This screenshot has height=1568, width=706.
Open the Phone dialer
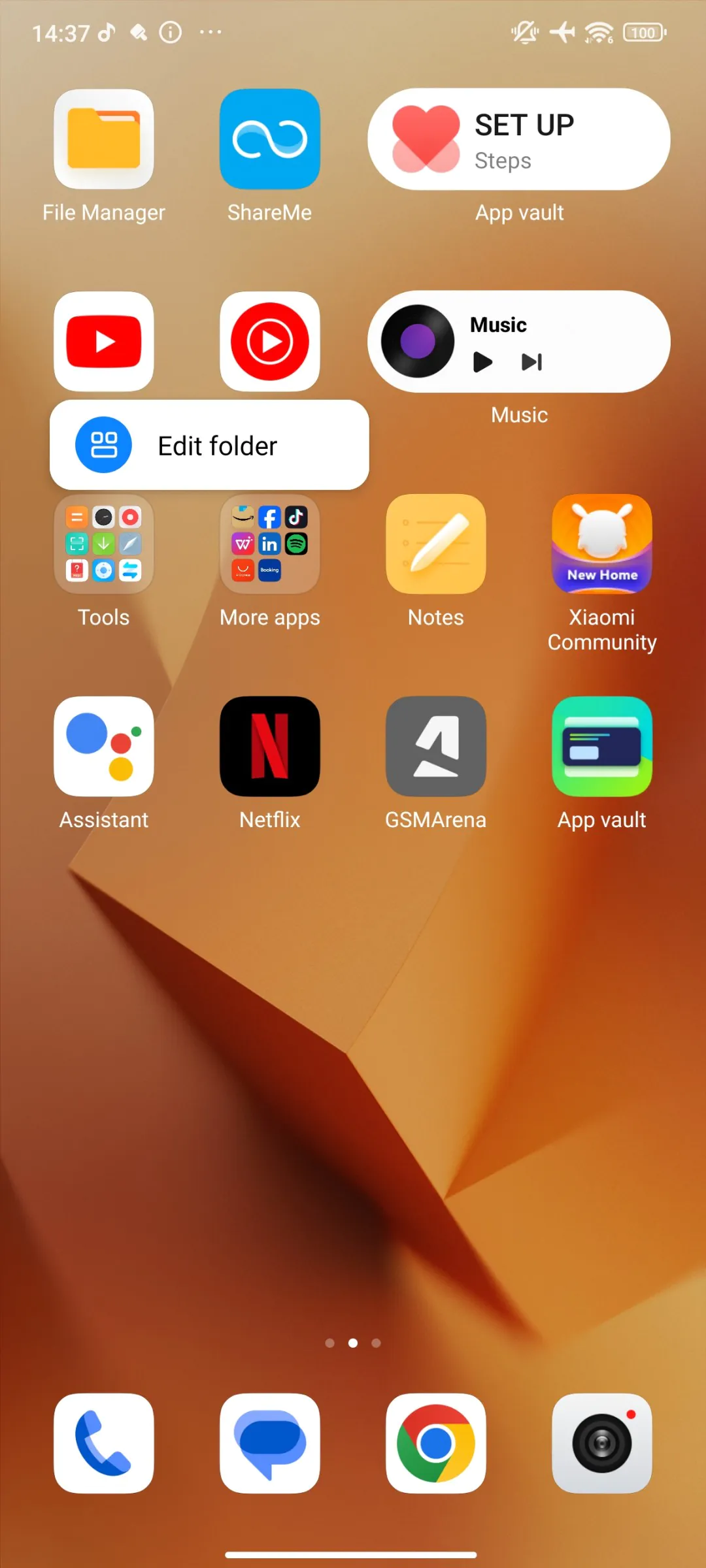[x=104, y=1444]
